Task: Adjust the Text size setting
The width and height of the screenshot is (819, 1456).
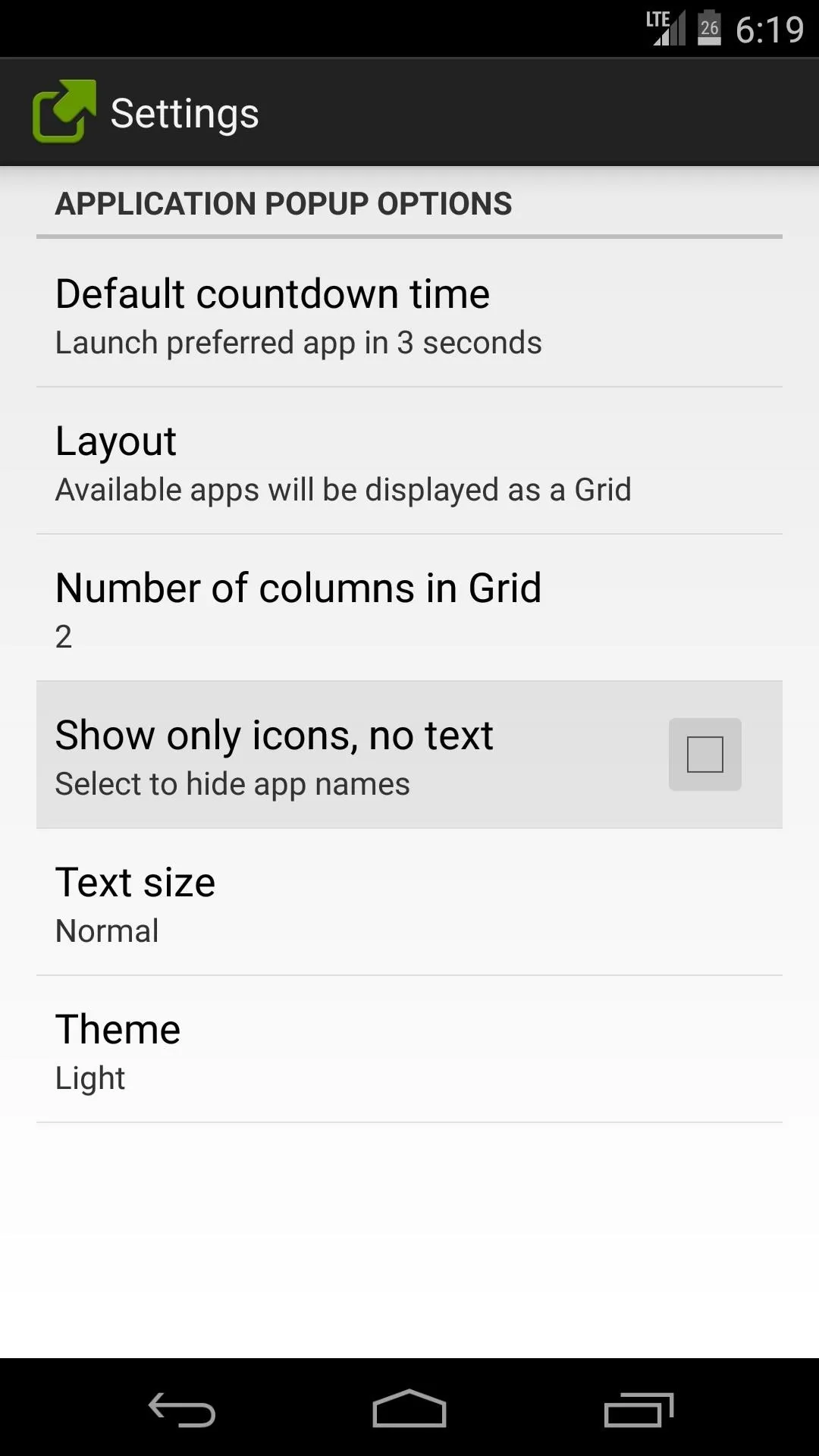Action: pyautogui.click(x=409, y=902)
